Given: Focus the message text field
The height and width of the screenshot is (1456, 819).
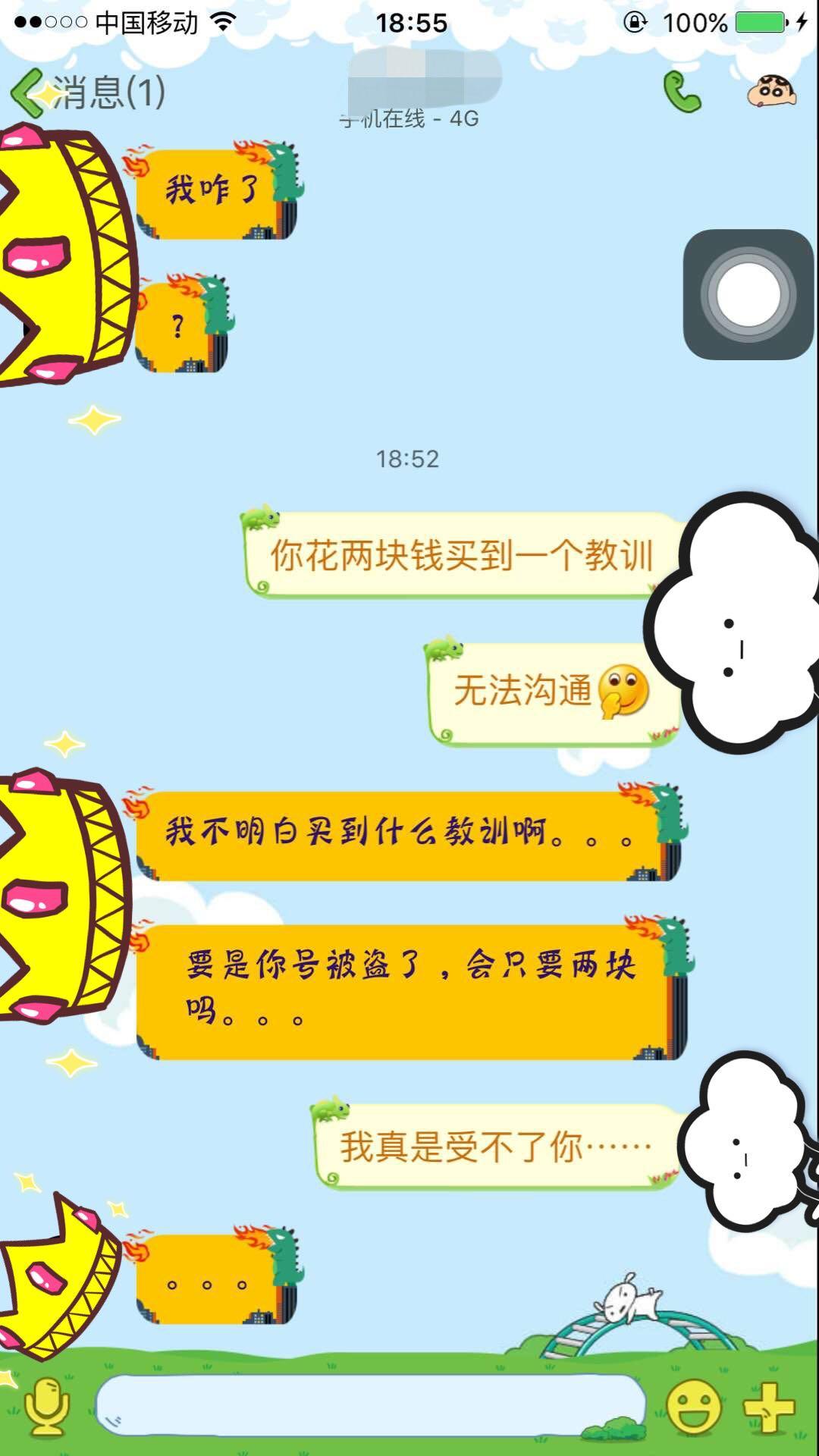Looking at the screenshot, I should point(372,1405).
